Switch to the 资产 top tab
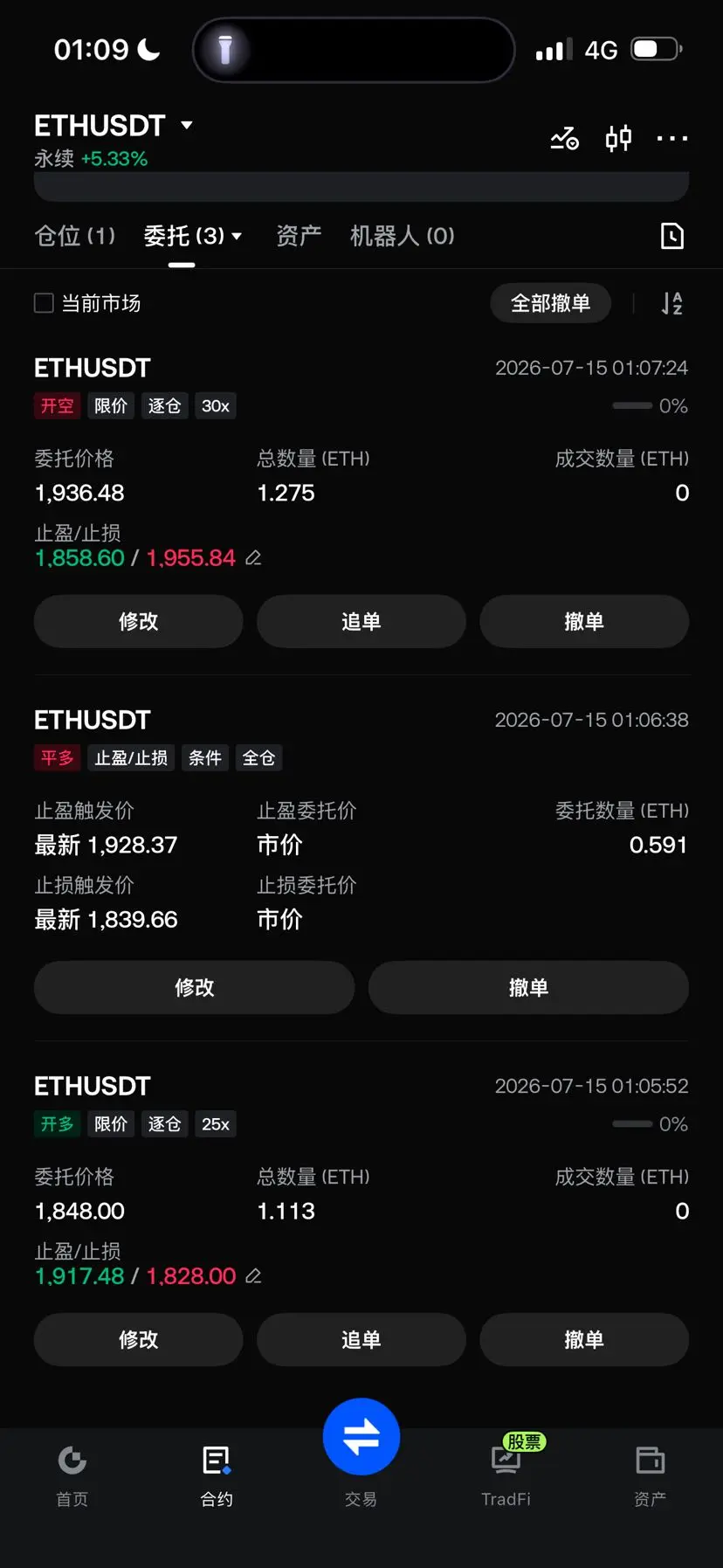This screenshot has height=1568, width=723. (299, 236)
